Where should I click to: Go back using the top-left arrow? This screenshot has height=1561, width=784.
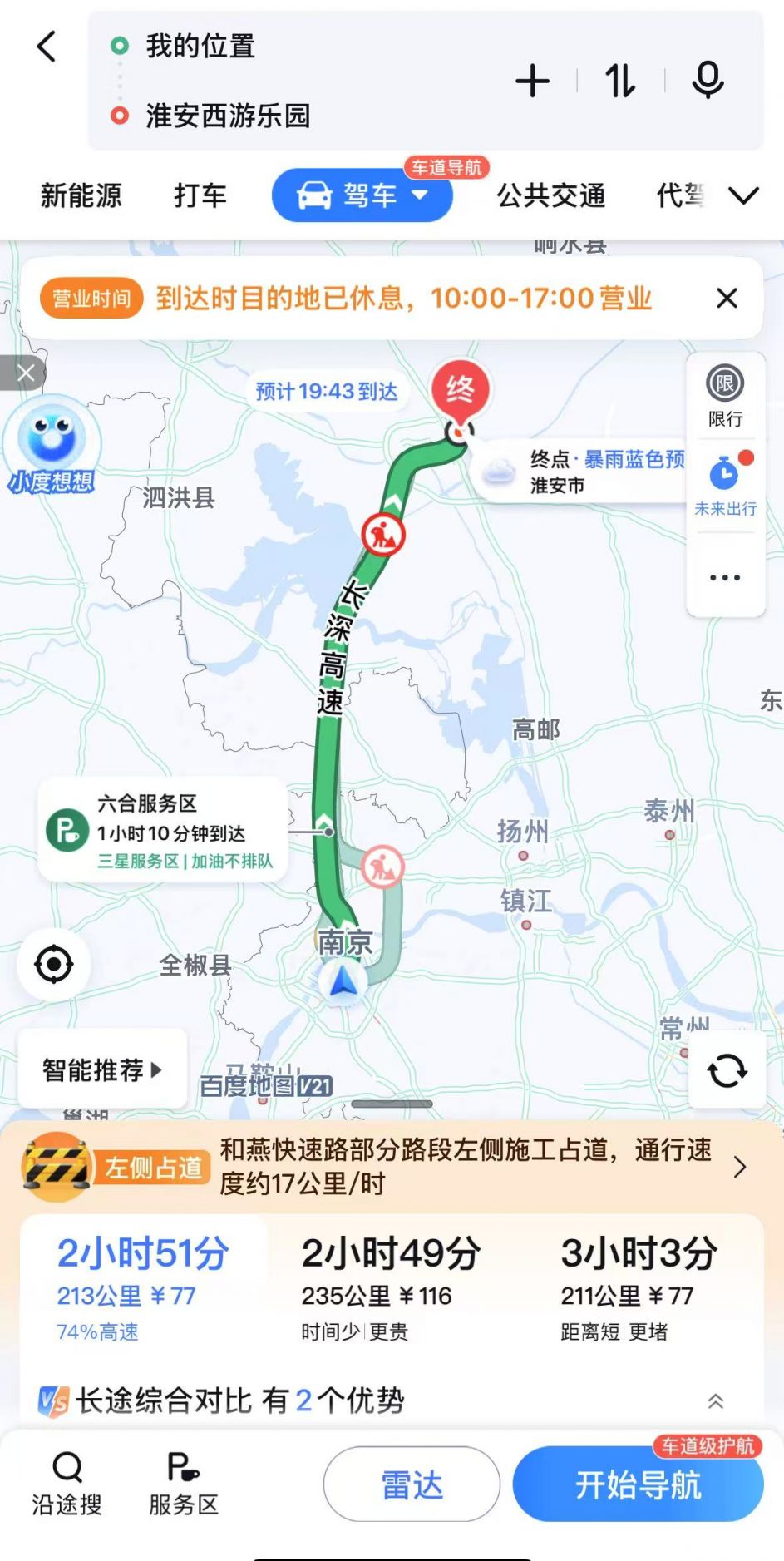(x=47, y=47)
